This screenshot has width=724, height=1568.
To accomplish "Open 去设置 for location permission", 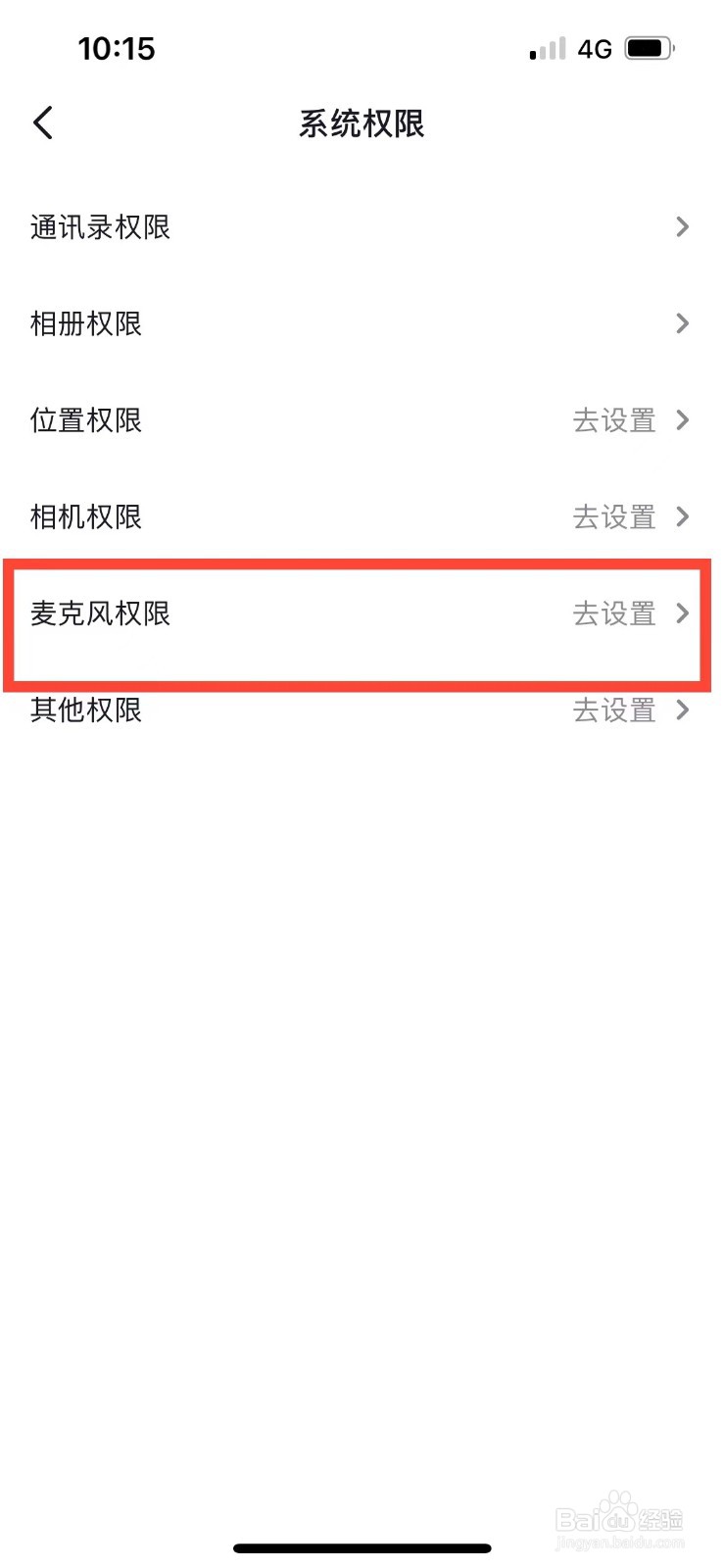I will pyautogui.click(x=614, y=419).
